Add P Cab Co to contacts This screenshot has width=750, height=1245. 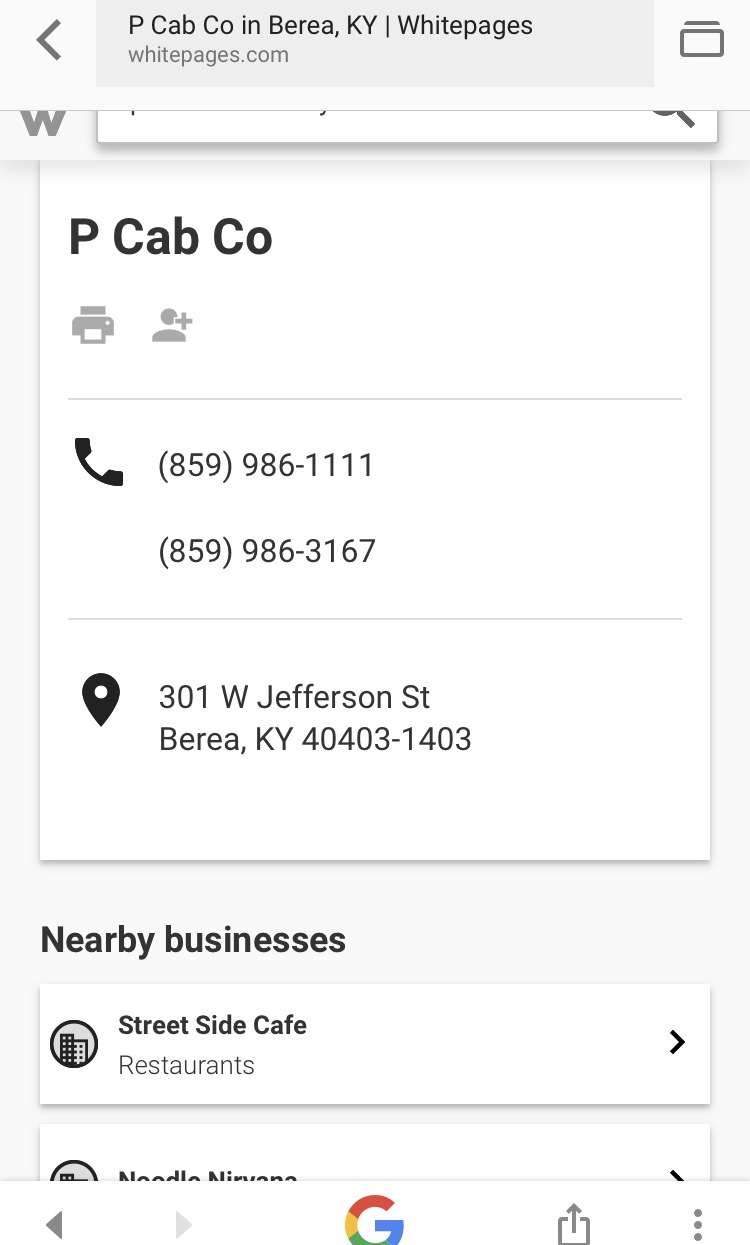tap(172, 326)
